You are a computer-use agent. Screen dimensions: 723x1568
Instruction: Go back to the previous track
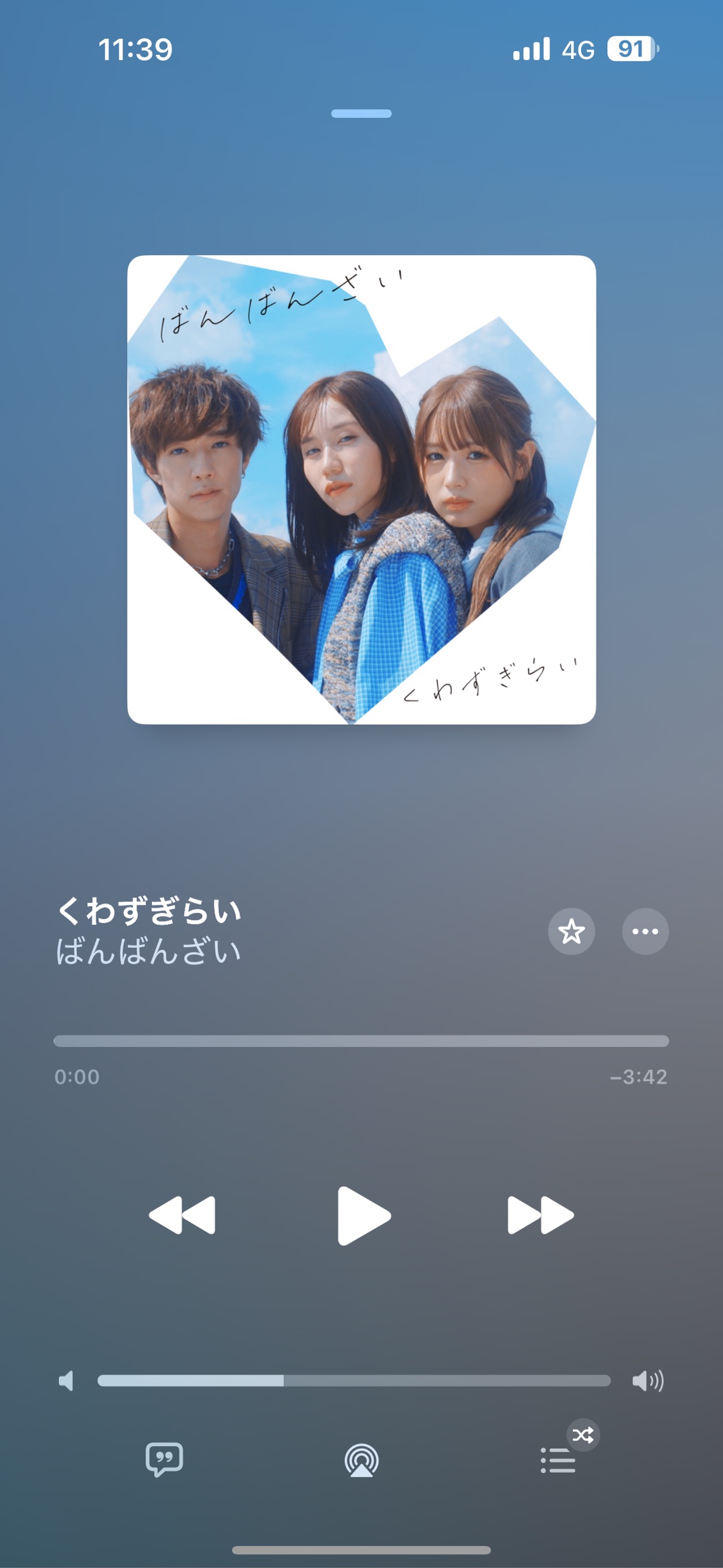point(182,1215)
